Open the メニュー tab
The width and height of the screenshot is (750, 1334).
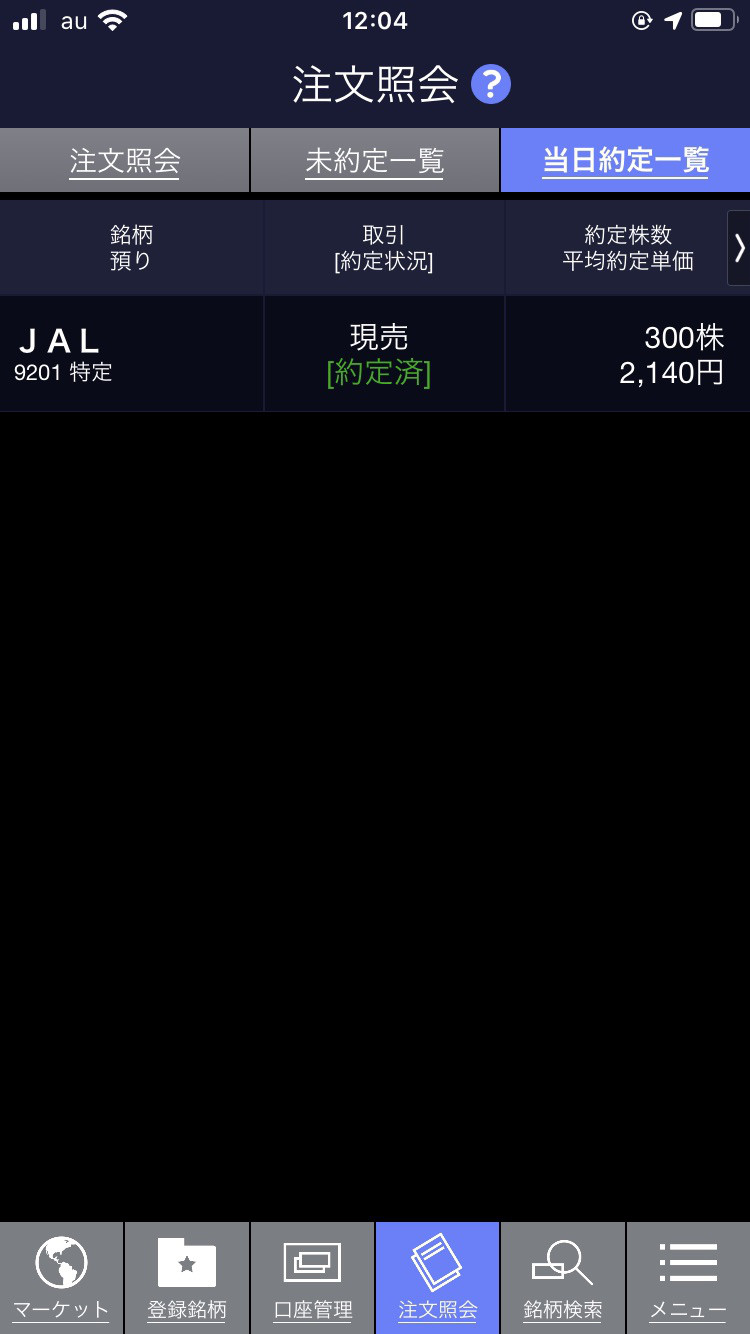(689, 1278)
